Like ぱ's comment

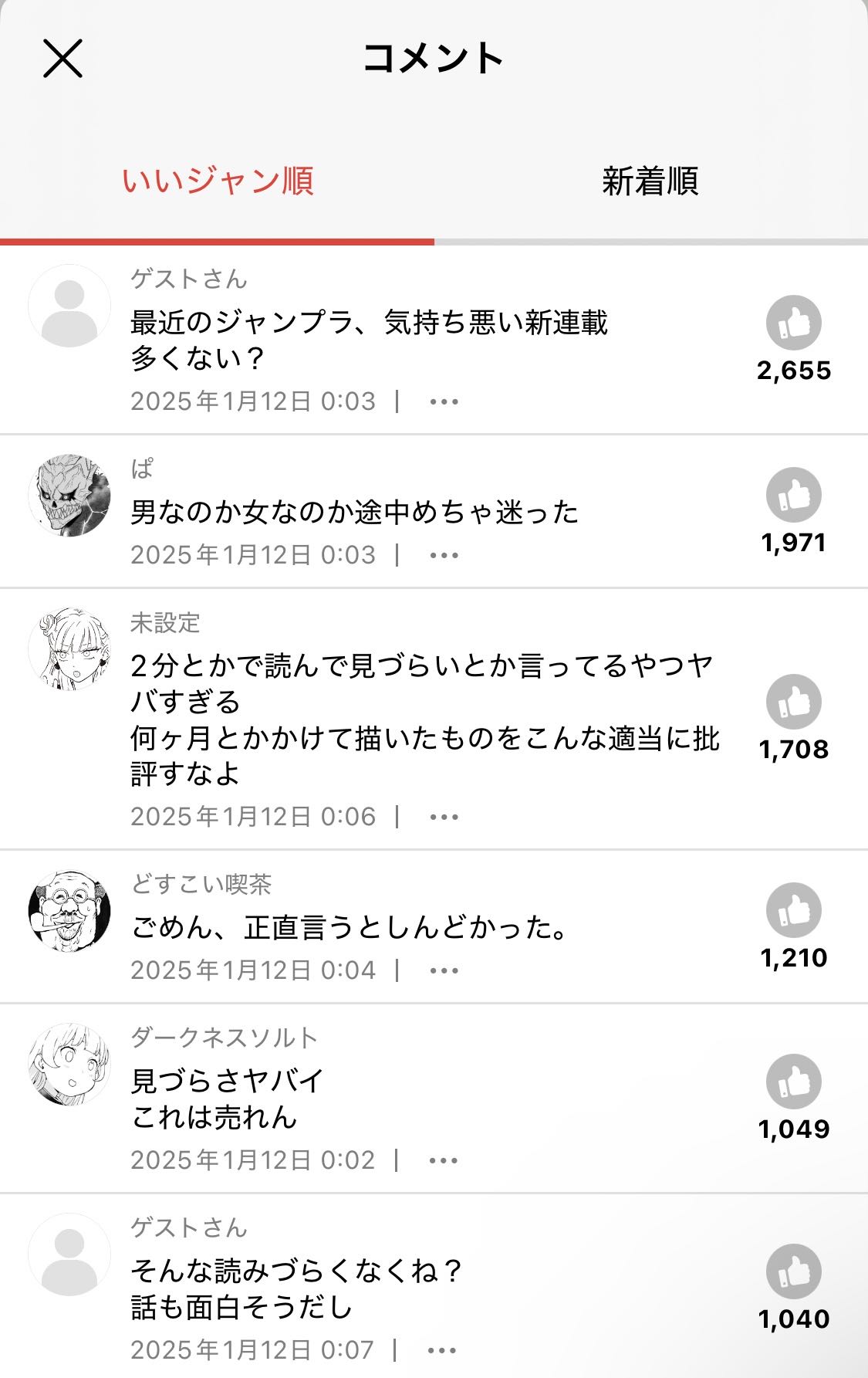[x=793, y=495]
